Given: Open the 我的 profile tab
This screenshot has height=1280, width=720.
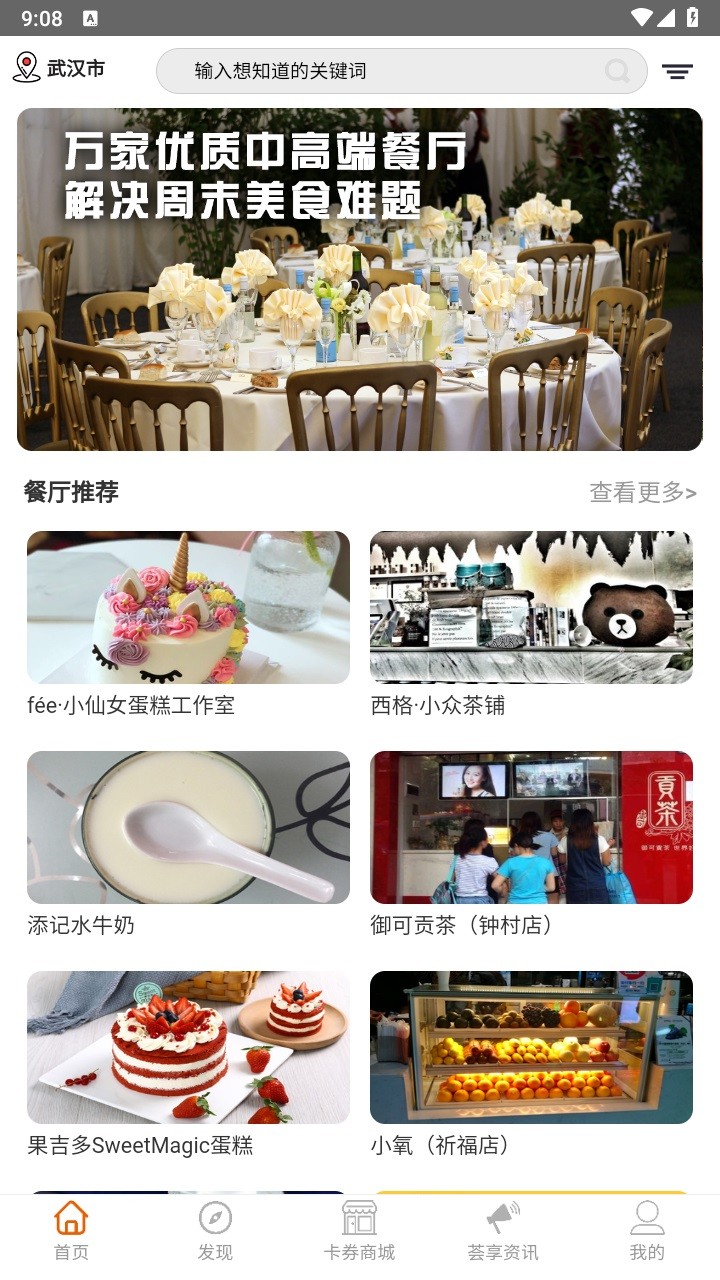Looking at the screenshot, I should pyautogui.click(x=647, y=1231).
